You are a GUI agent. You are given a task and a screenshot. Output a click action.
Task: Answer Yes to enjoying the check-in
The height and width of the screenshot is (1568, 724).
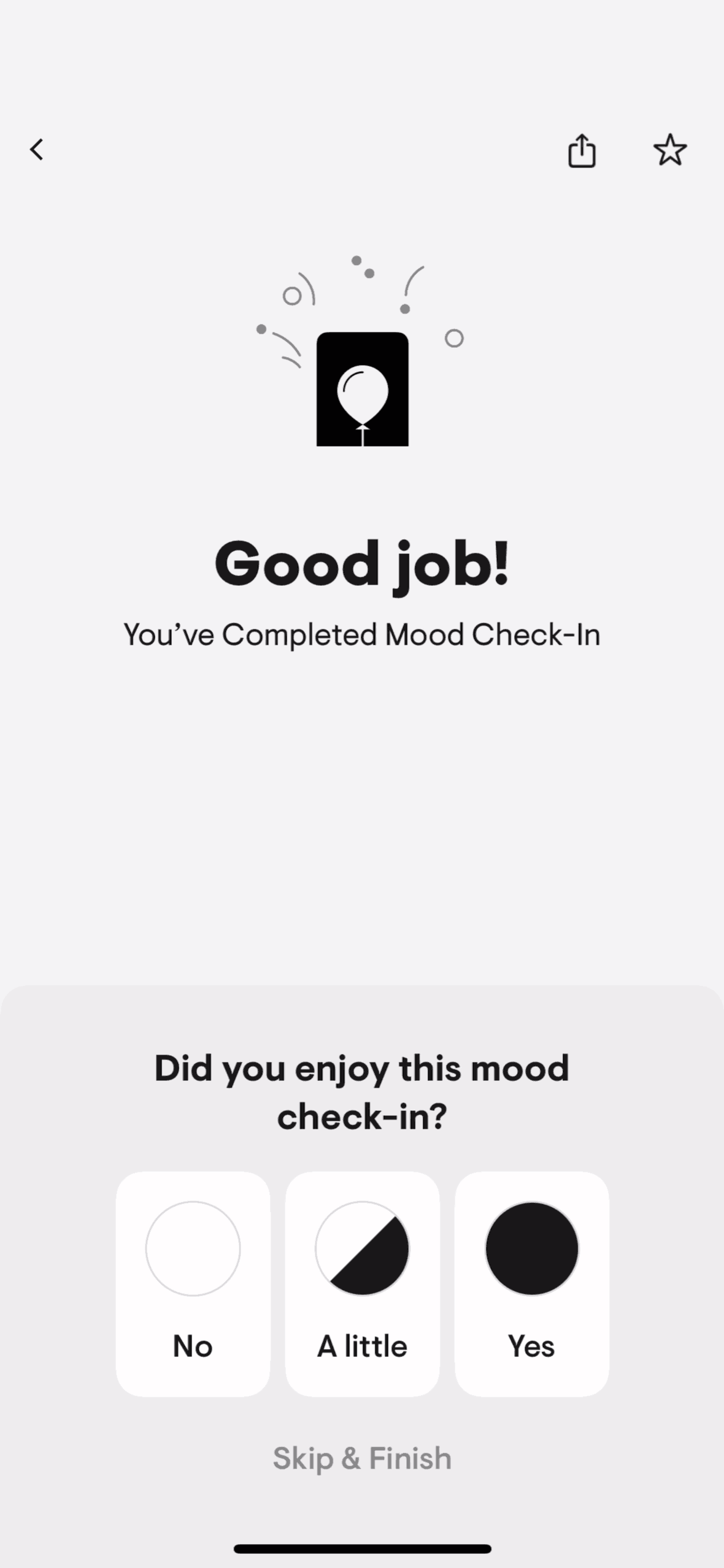(531, 1283)
